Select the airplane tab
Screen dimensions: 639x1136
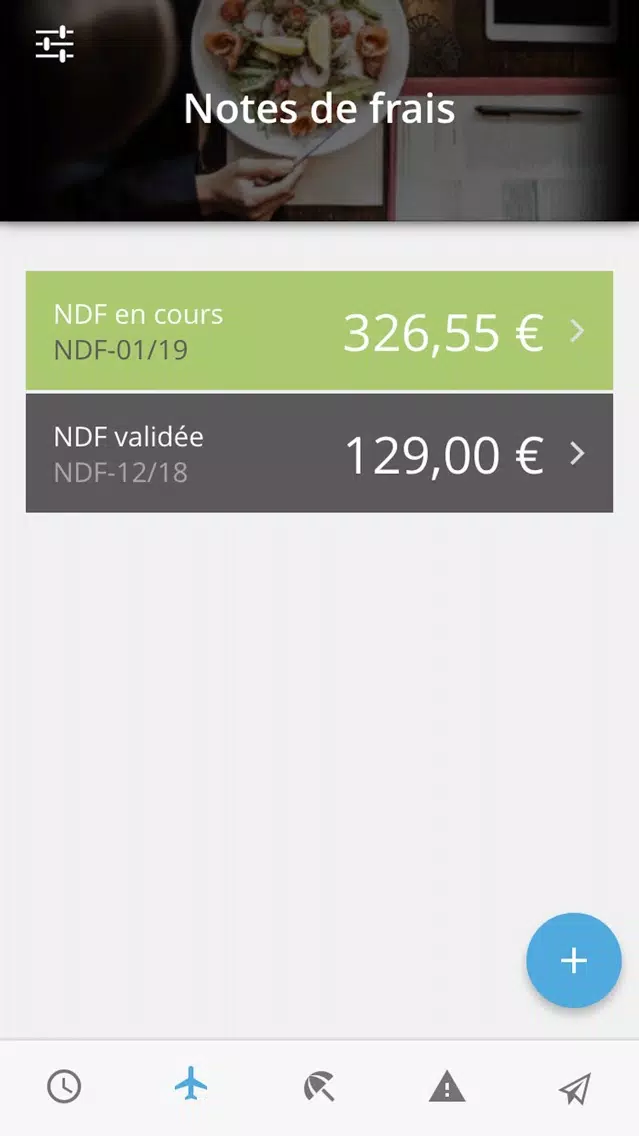pos(191,1087)
